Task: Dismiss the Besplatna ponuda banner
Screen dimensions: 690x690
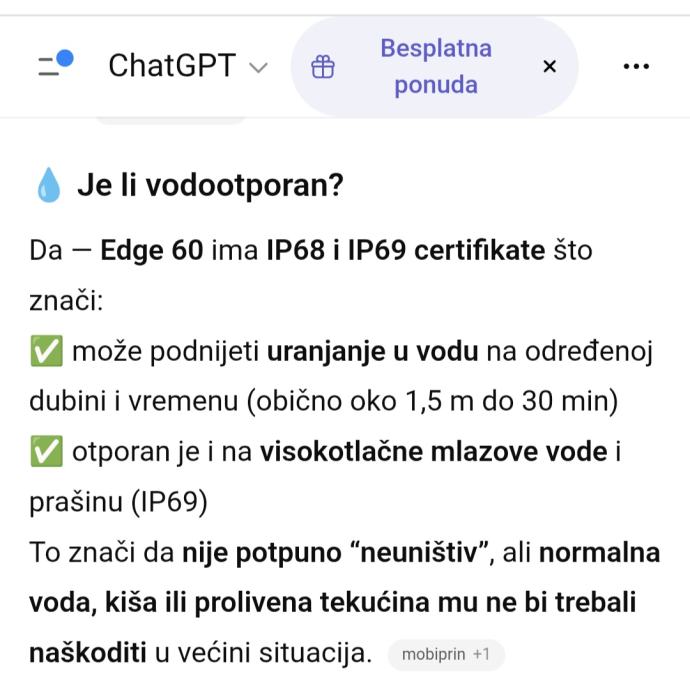Action: [549, 66]
